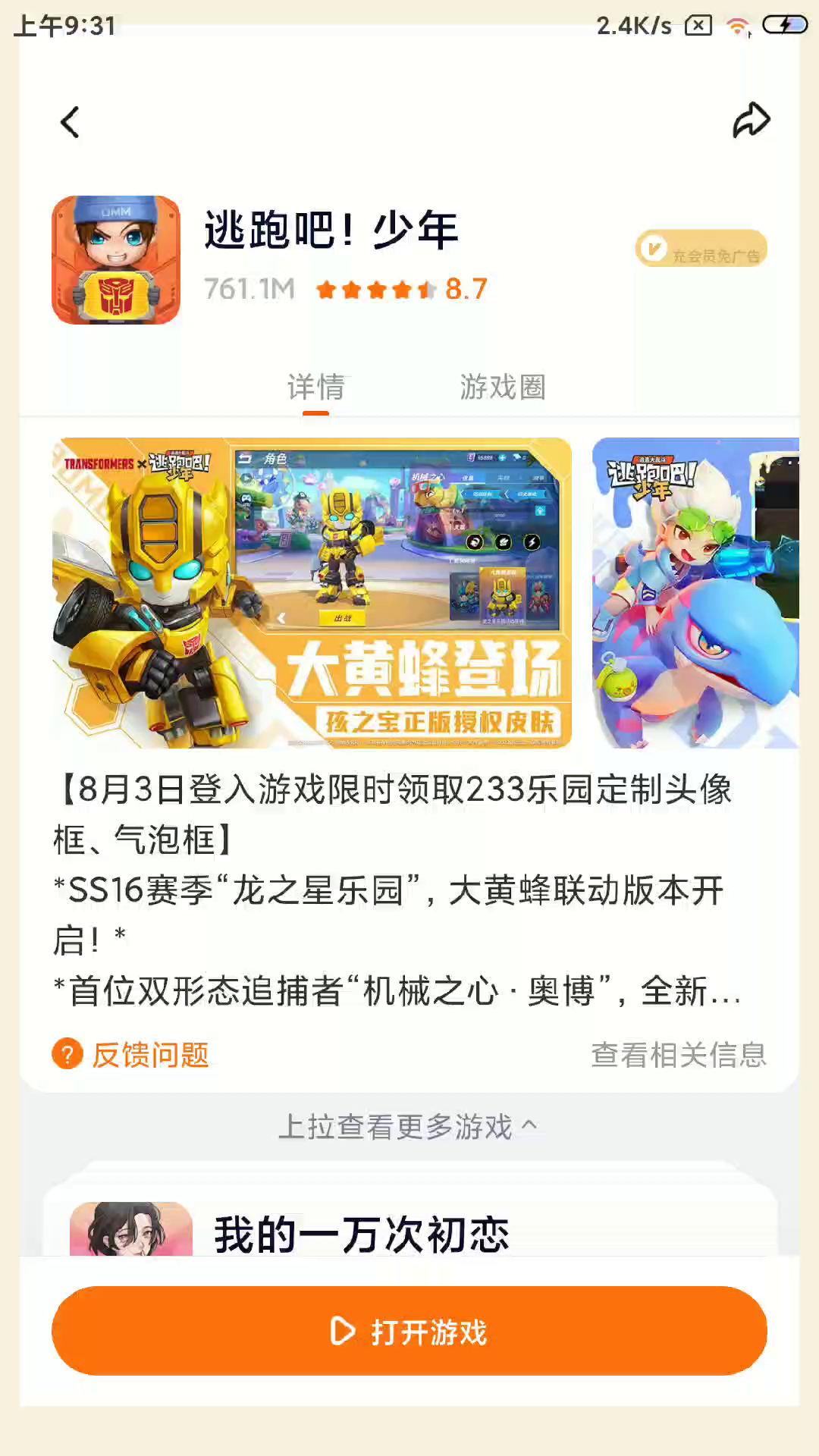The height and width of the screenshot is (1456, 819).
Task: Tap 反馈问题 to report an issue
Action: [x=131, y=1055]
